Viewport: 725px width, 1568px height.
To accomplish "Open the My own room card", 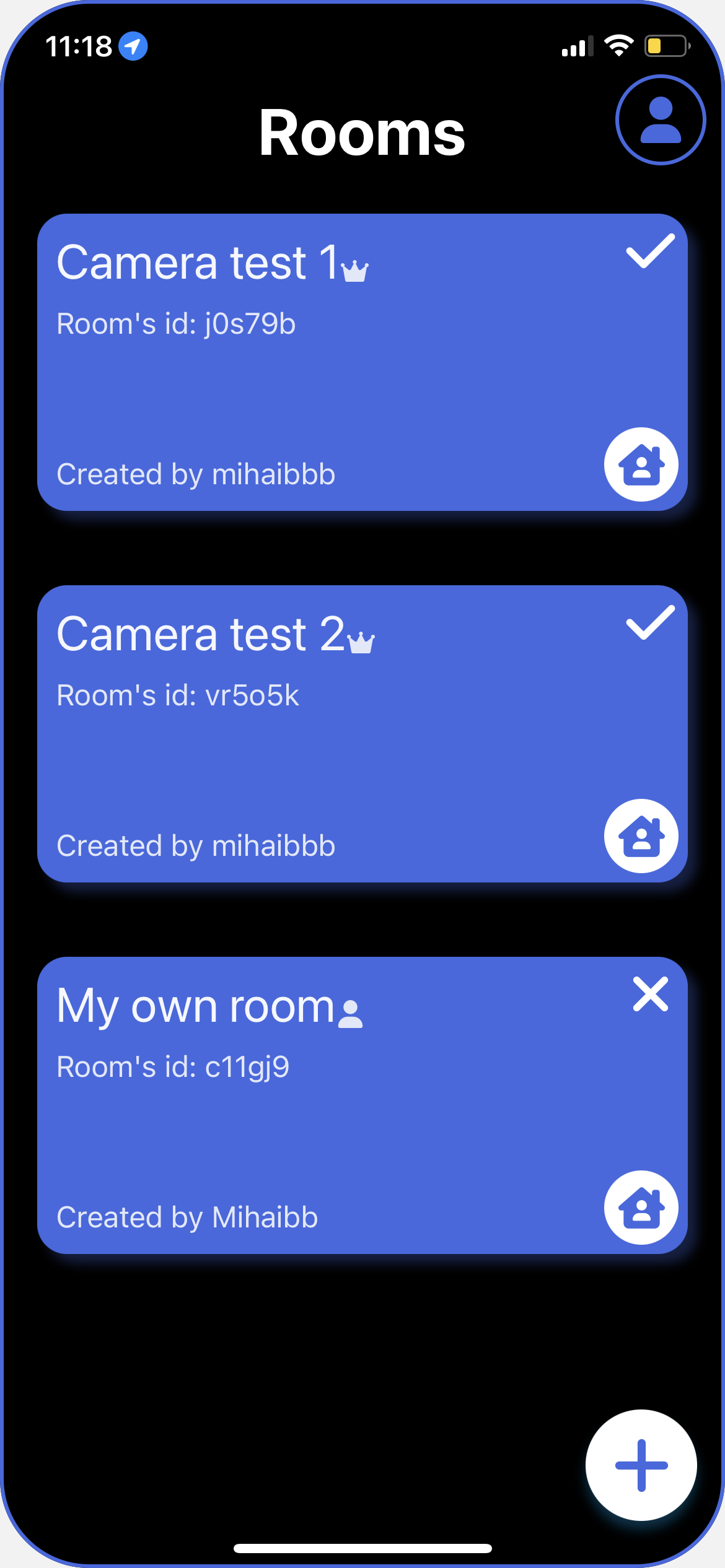I will (362, 1105).
